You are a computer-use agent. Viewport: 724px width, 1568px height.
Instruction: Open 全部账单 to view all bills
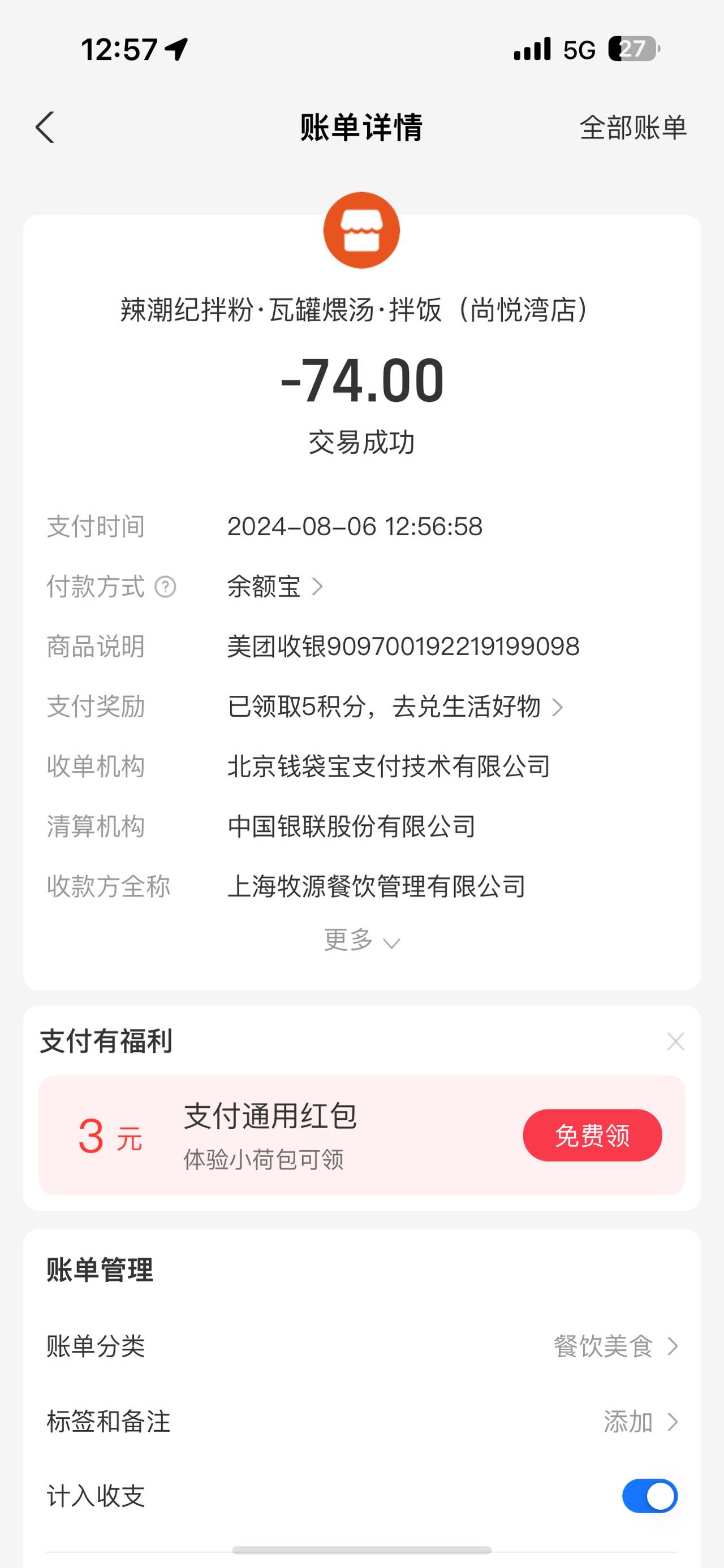tap(633, 128)
